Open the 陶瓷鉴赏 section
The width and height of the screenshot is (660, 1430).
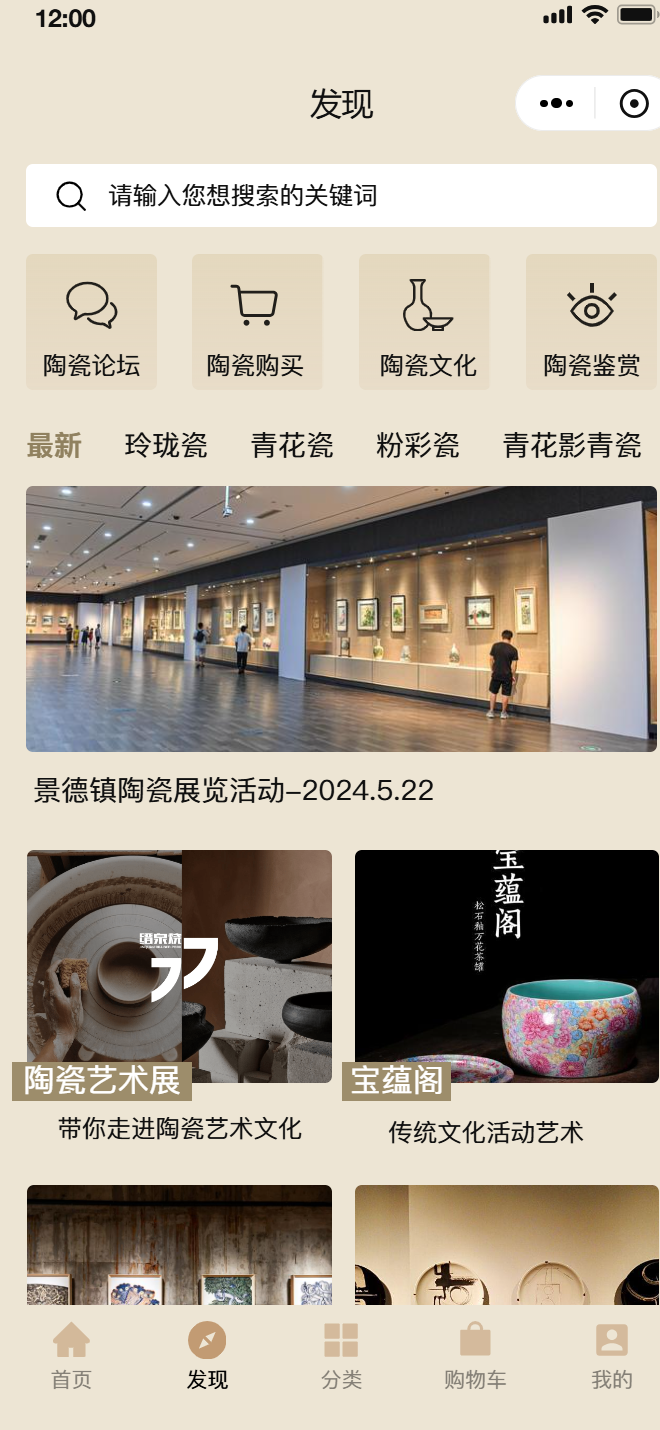(591, 322)
